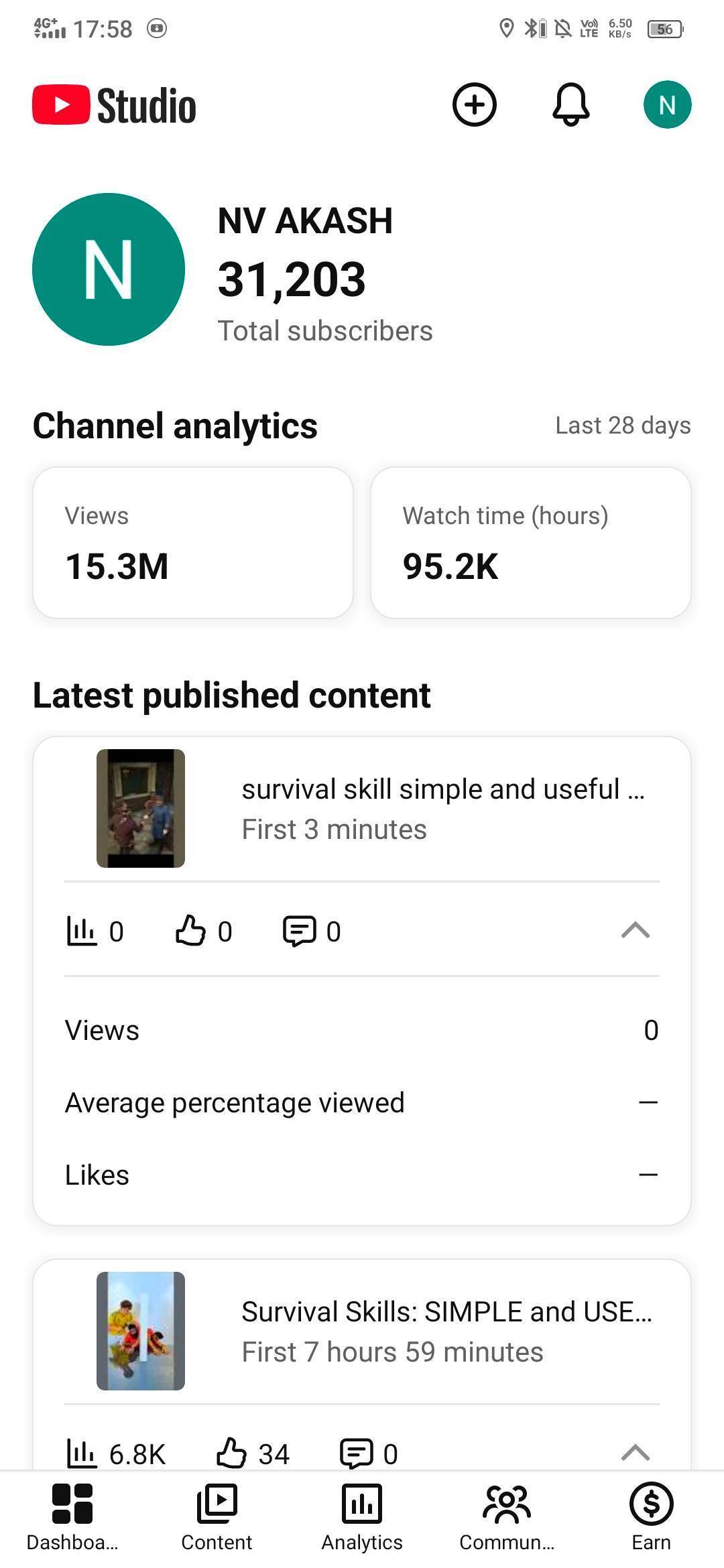Tap the create plus icon
Screen dimensions: 724x1568
coord(474,105)
